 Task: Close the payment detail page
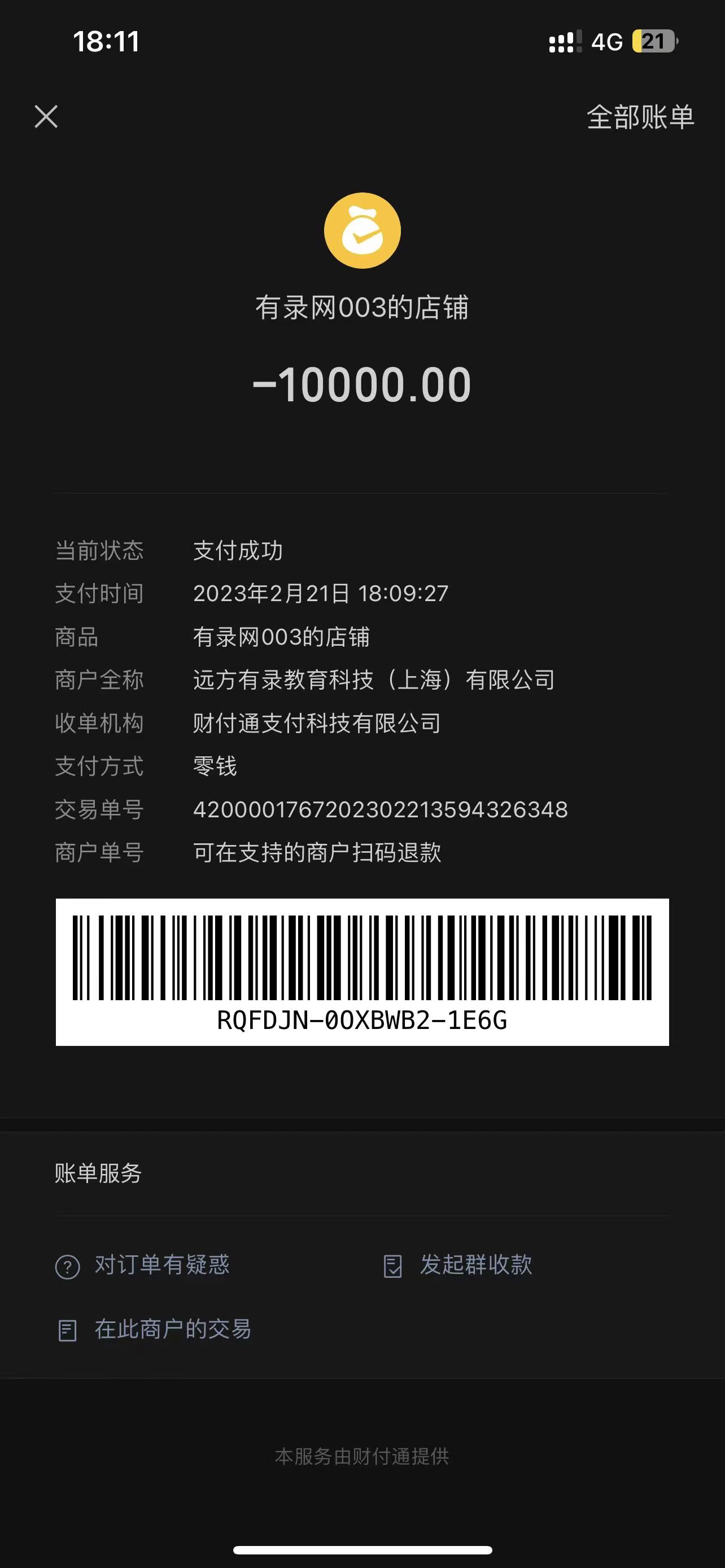coord(46,116)
